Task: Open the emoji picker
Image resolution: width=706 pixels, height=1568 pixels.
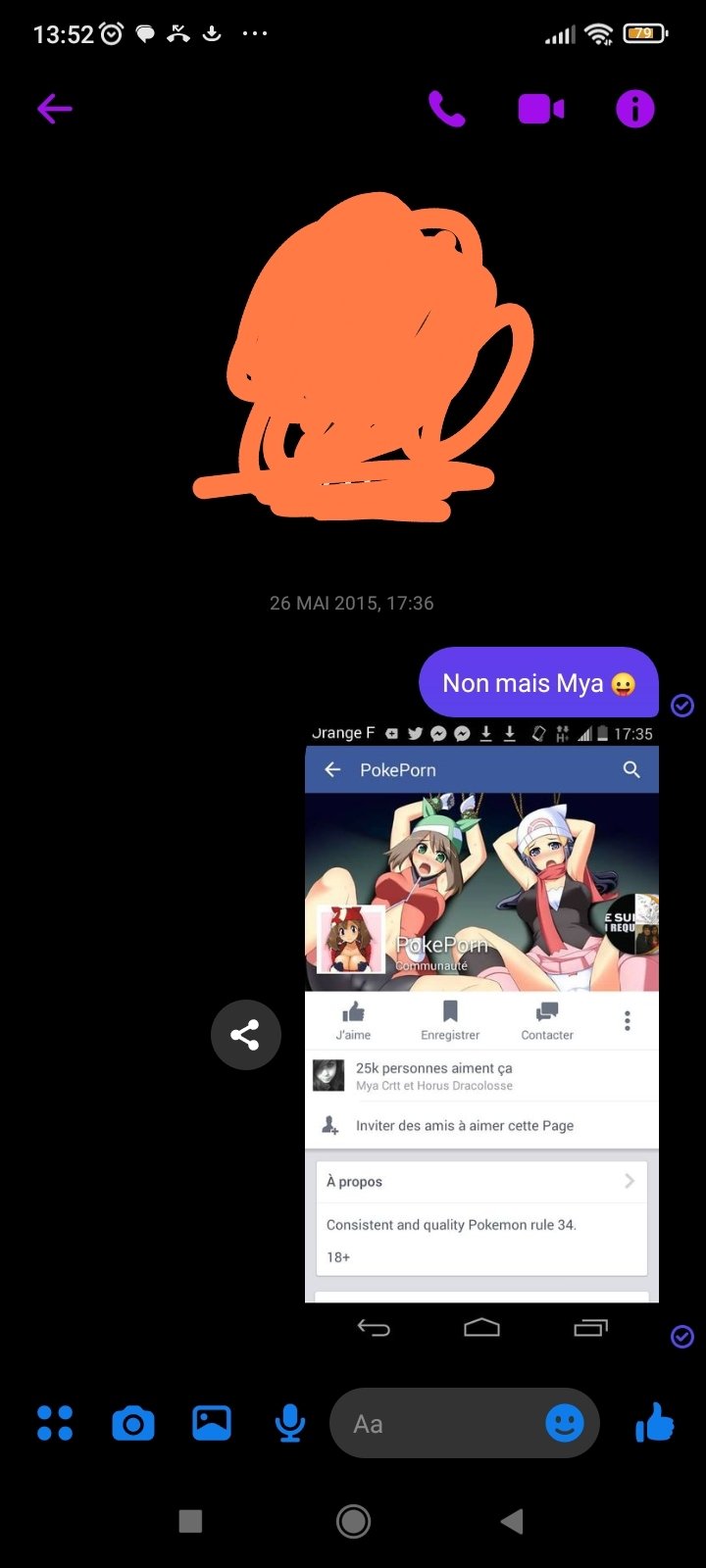Action: 565,1423
